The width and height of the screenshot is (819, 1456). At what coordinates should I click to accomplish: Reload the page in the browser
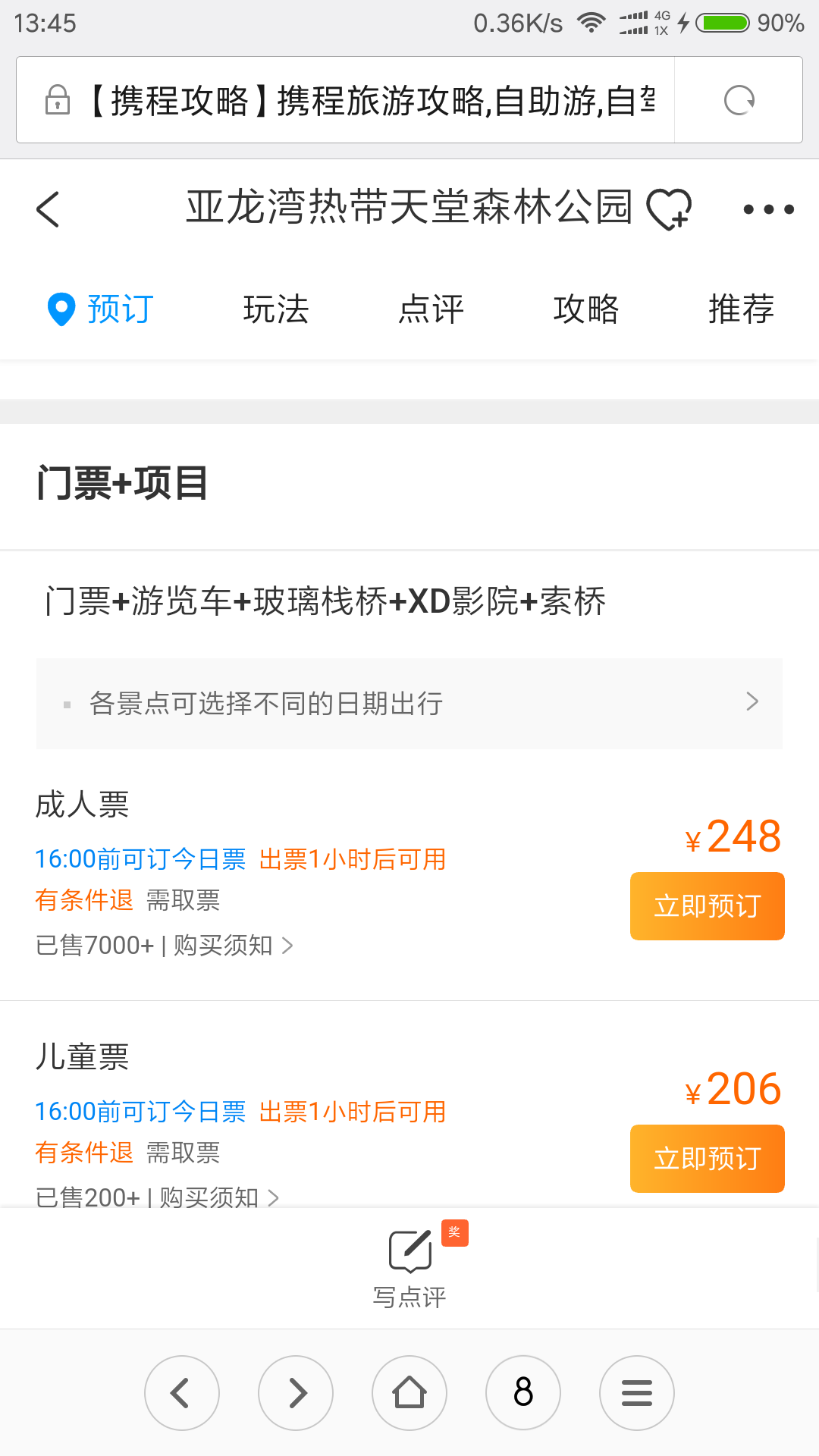(739, 100)
